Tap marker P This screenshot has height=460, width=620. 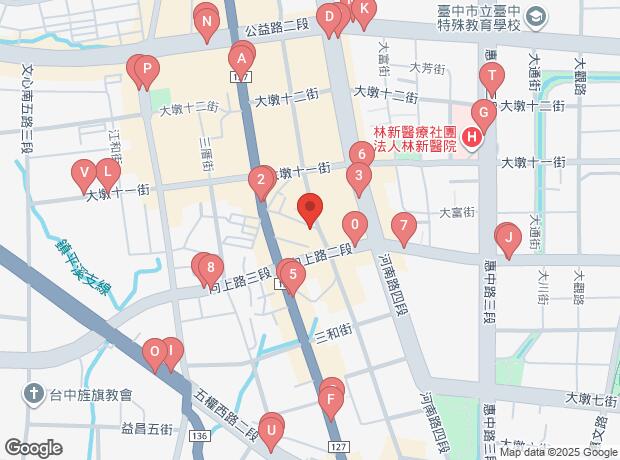147,70
